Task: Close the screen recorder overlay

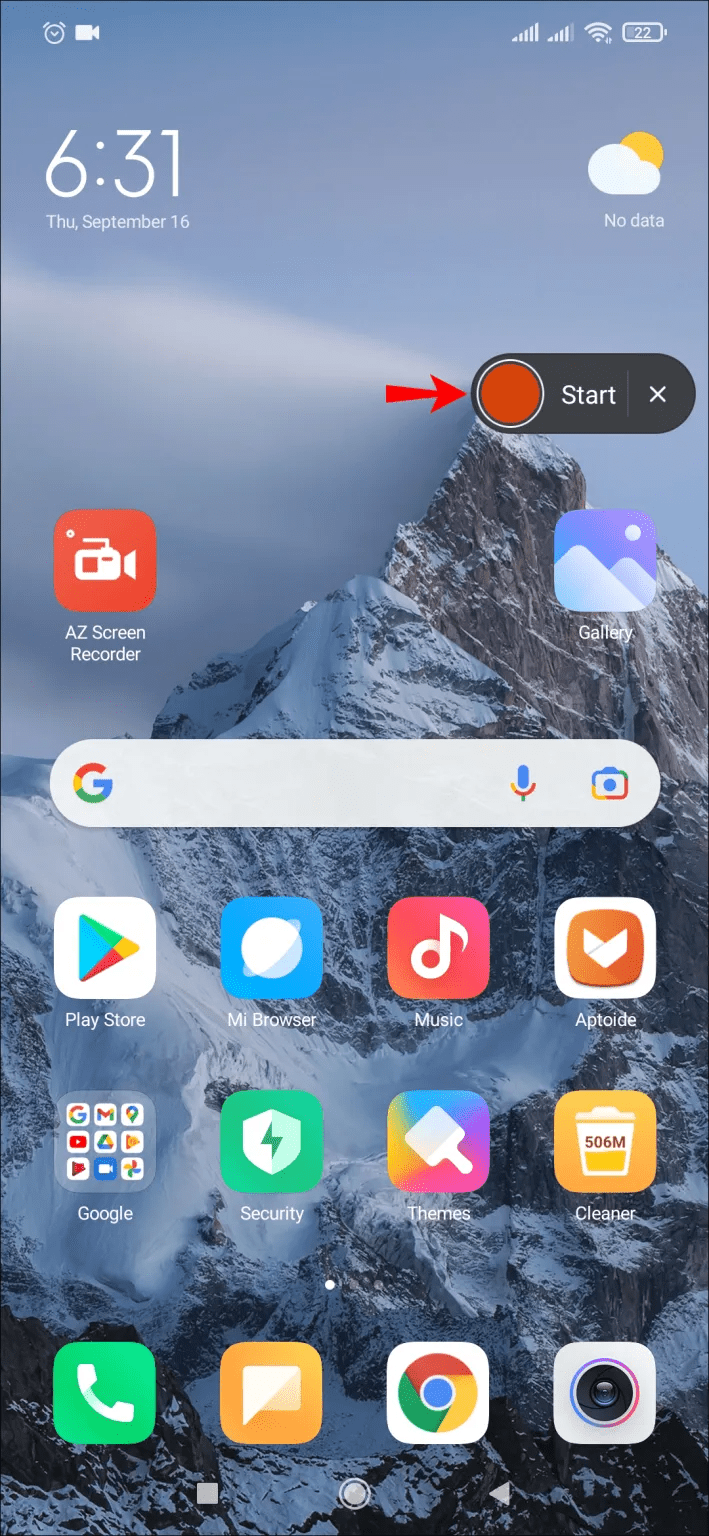Action: (x=657, y=394)
